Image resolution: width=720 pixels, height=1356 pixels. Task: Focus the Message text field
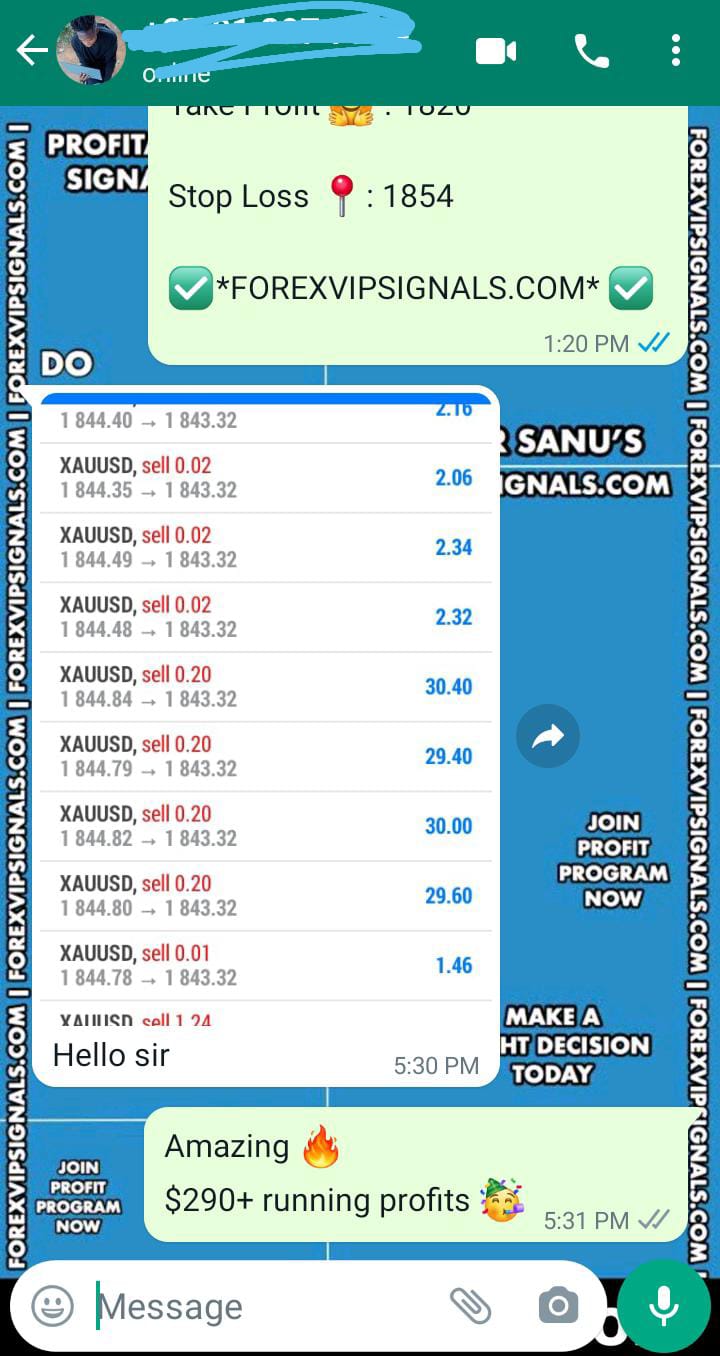260,1306
